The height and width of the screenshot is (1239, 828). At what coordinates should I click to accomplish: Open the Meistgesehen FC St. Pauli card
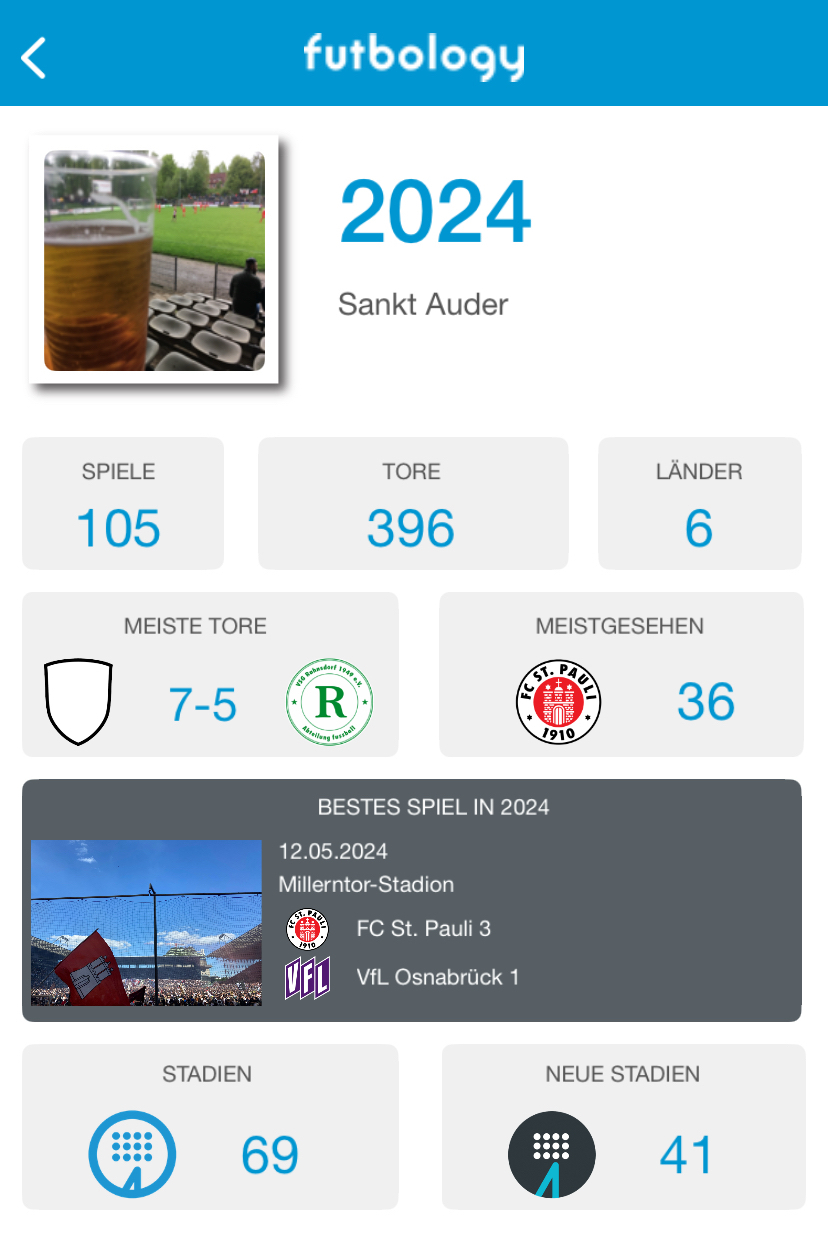621,674
